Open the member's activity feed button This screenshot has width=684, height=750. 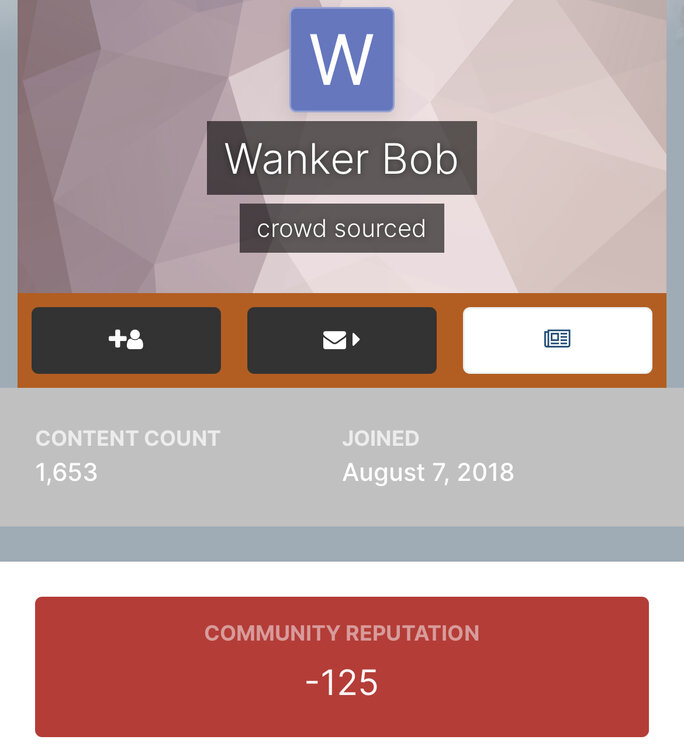pyautogui.click(x=557, y=340)
